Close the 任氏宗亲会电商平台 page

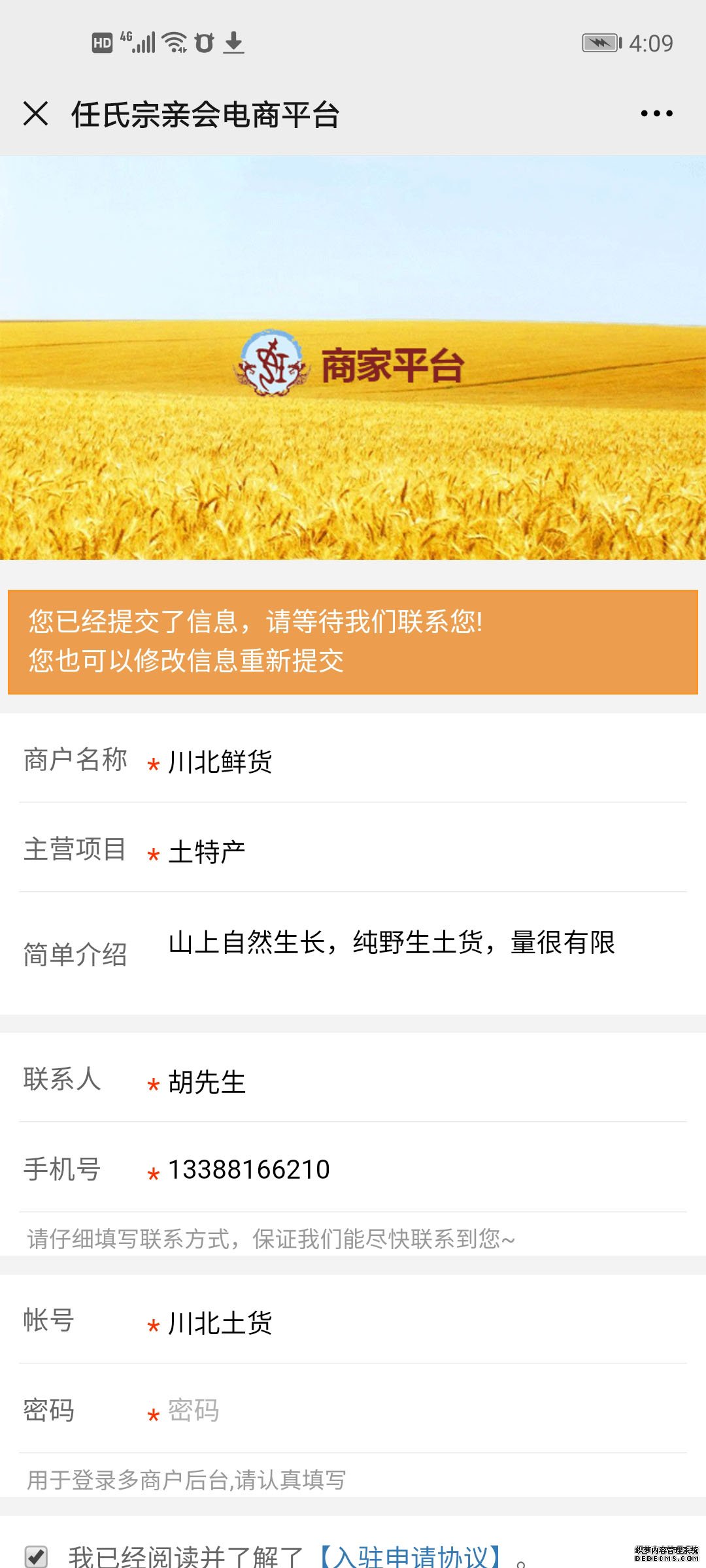coord(36,114)
